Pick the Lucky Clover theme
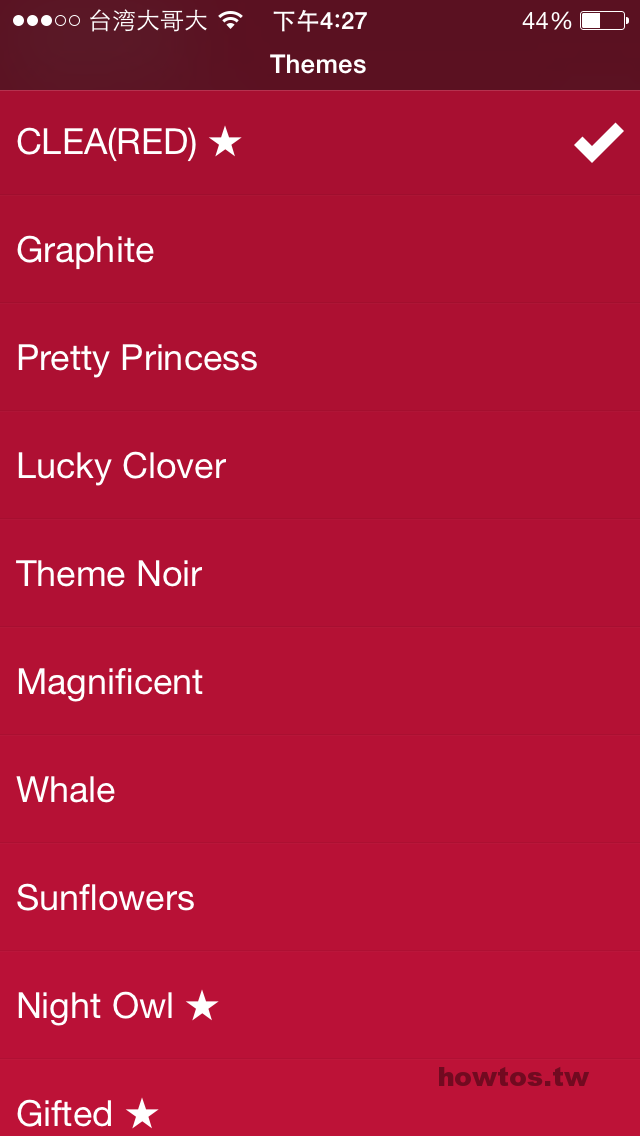Image resolution: width=640 pixels, height=1136 pixels. pyautogui.click(x=320, y=465)
